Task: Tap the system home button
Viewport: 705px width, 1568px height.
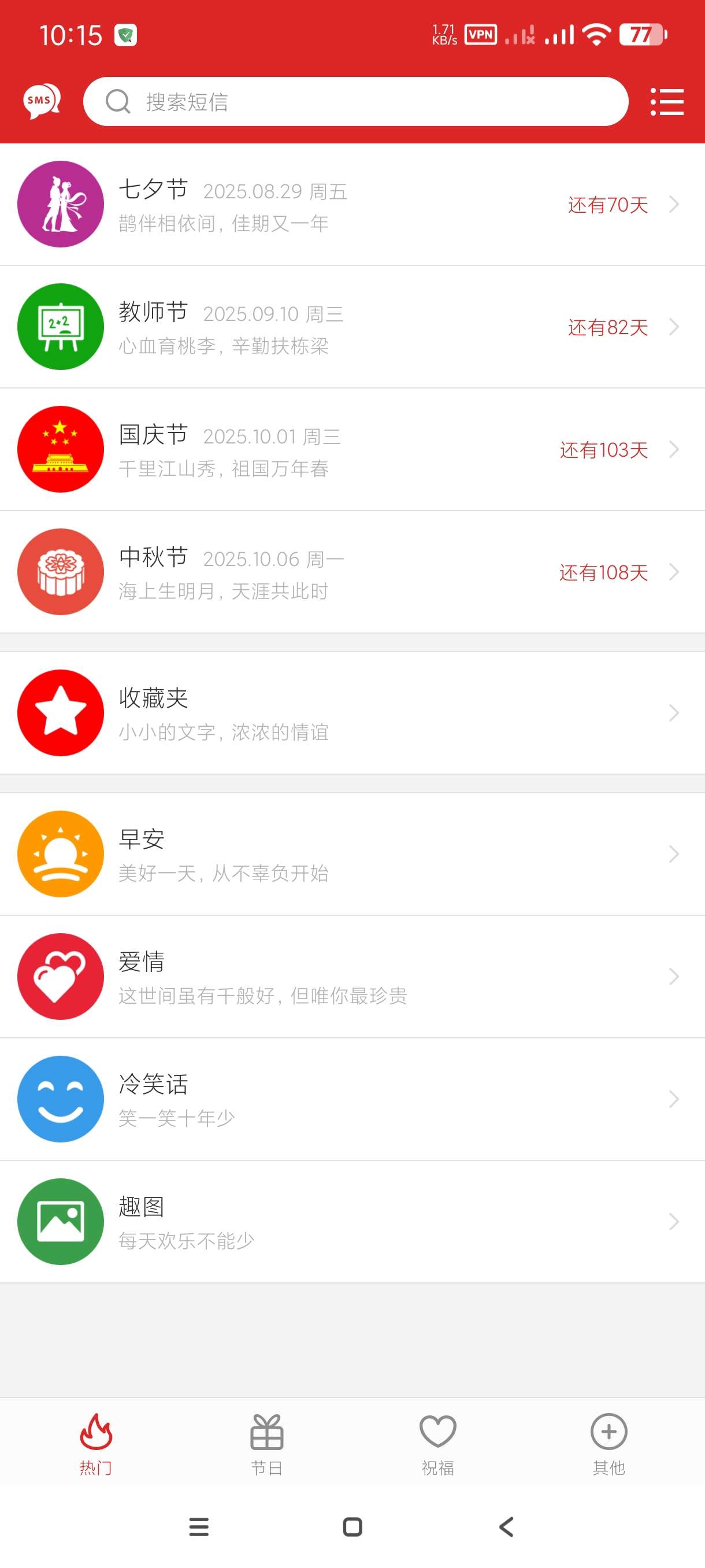Action: tap(353, 1526)
